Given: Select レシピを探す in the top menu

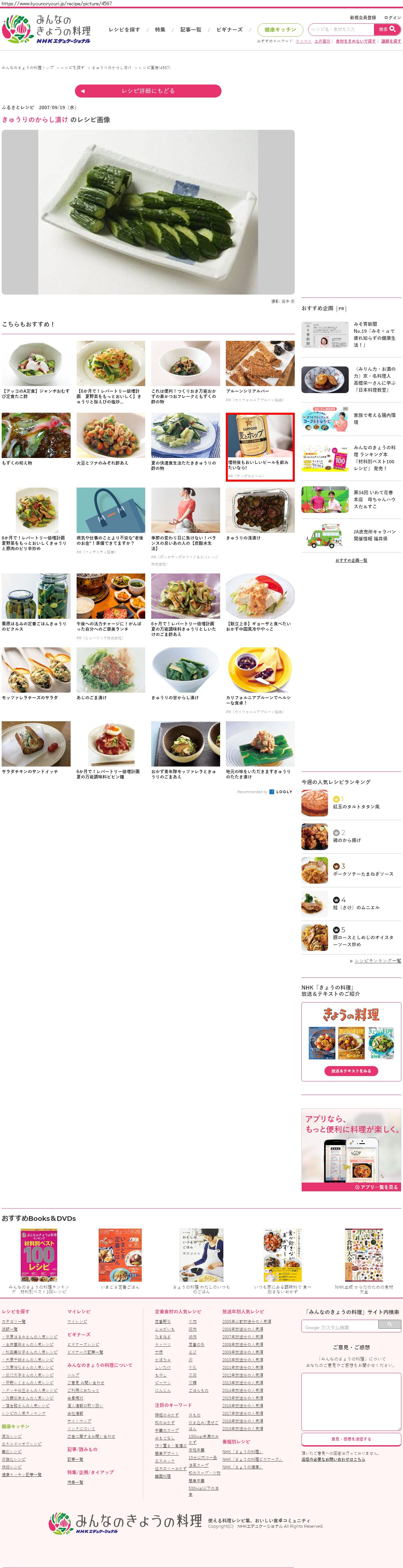Looking at the screenshot, I should click(x=124, y=30).
